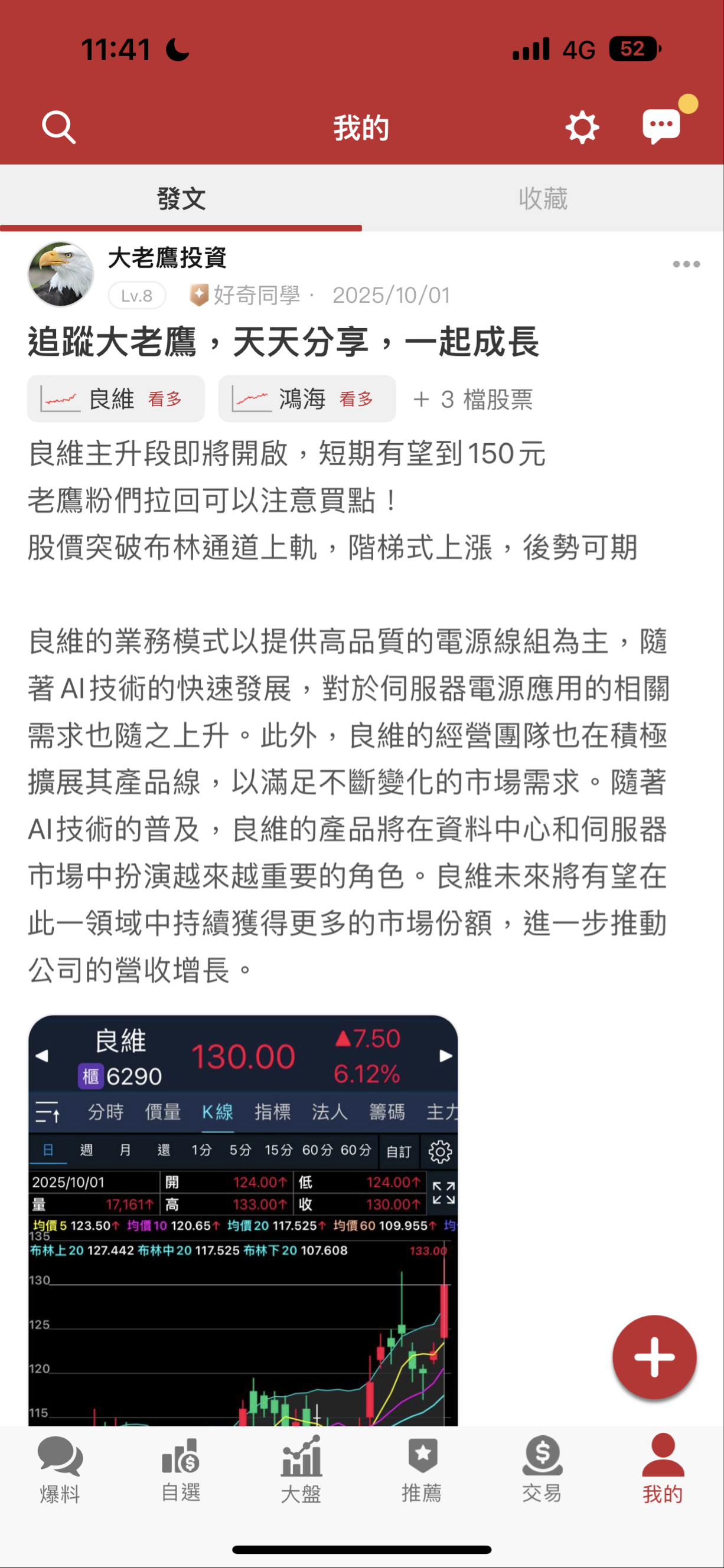
Task: Open 大老鷹投資 profile avatar
Action: click(61, 274)
